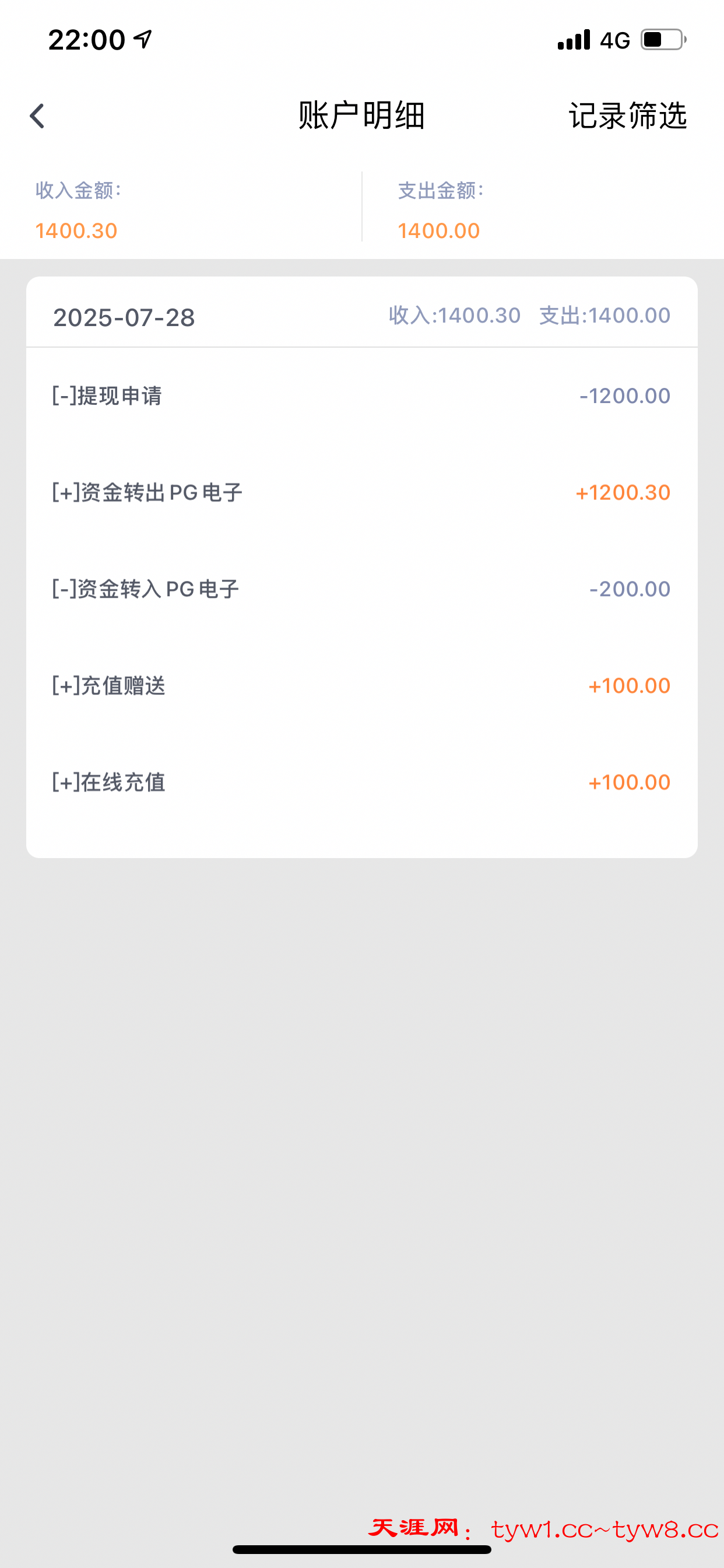Click the 2025-07-28 date header
Screen dimensions: 724x1568
(x=124, y=318)
